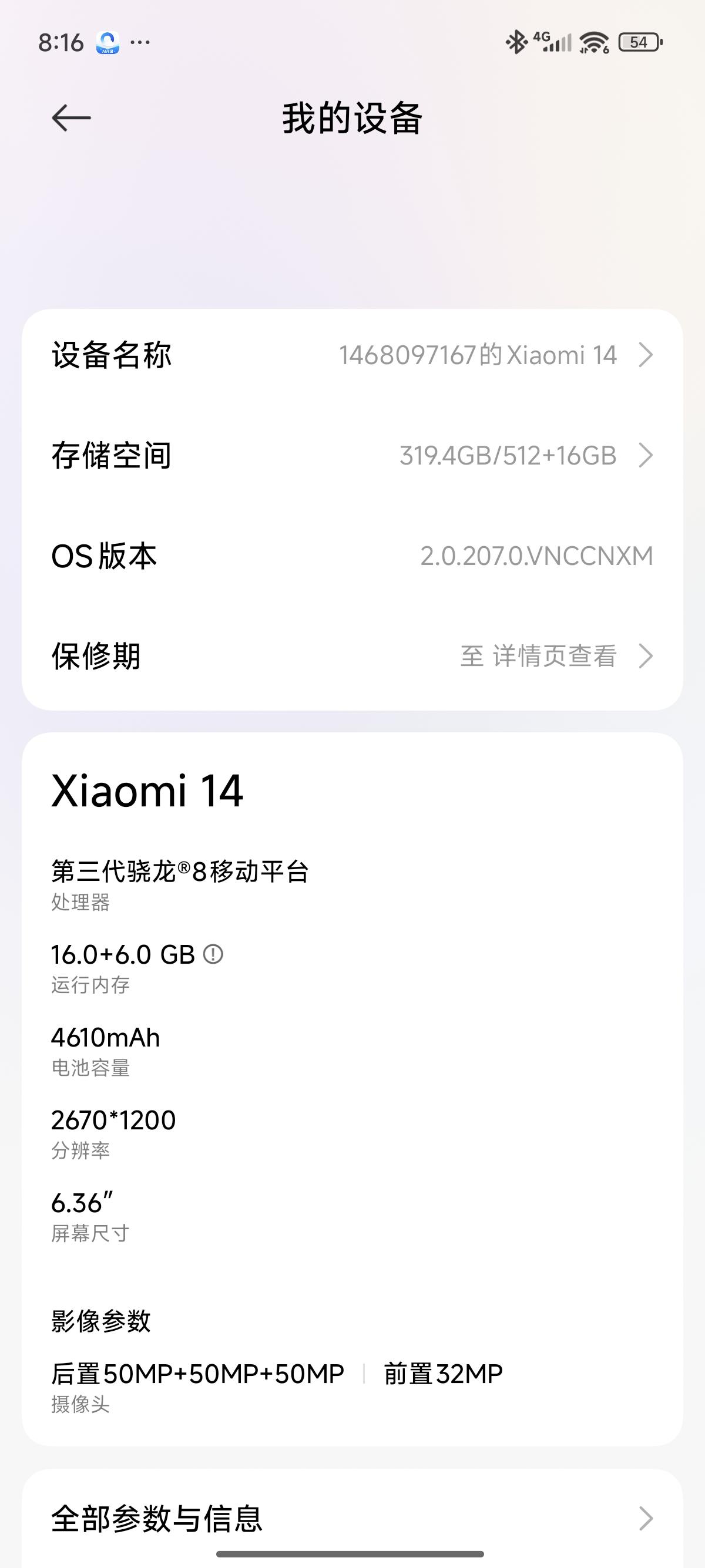
Task: Go back using the top-left arrow
Action: tap(71, 117)
